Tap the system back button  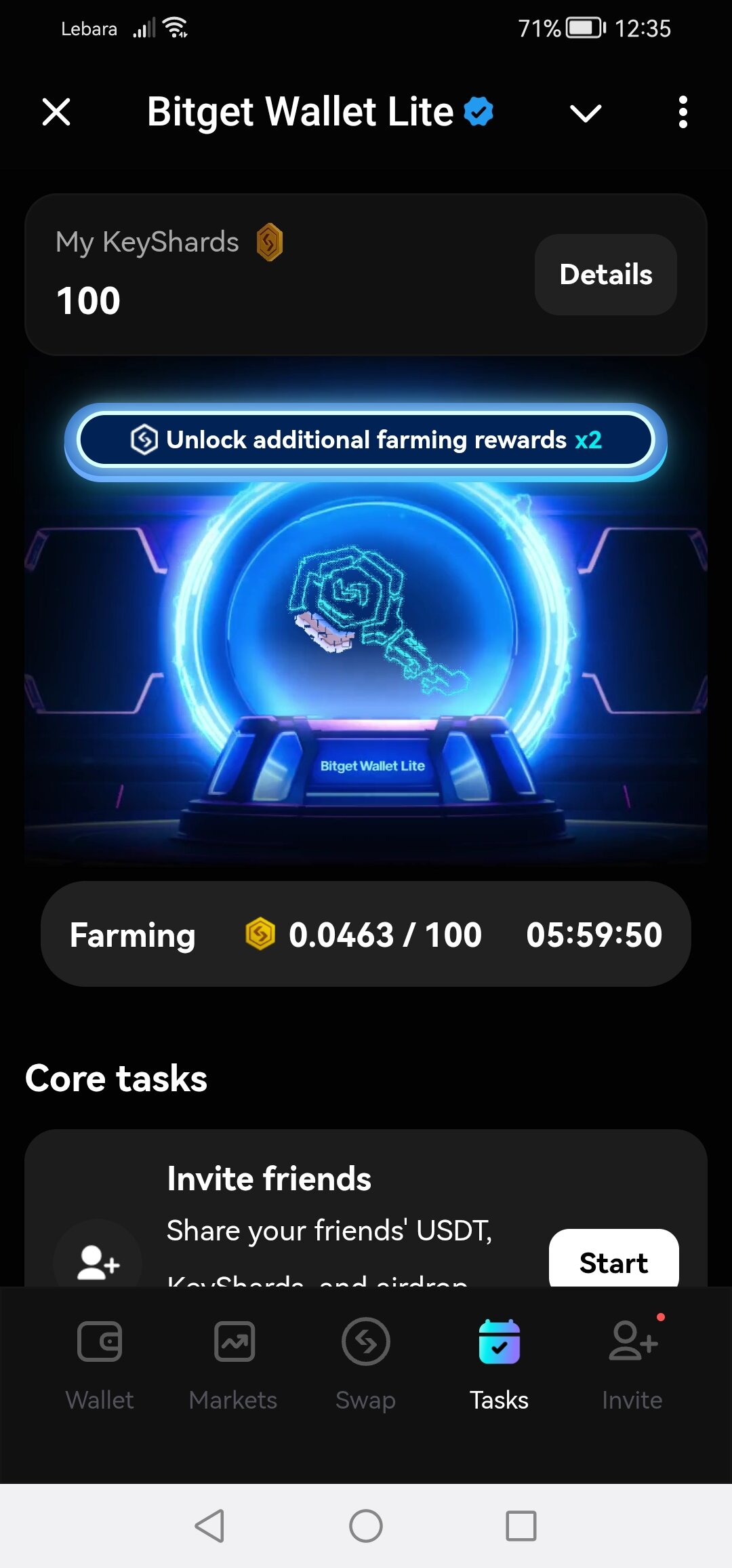point(210,1526)
